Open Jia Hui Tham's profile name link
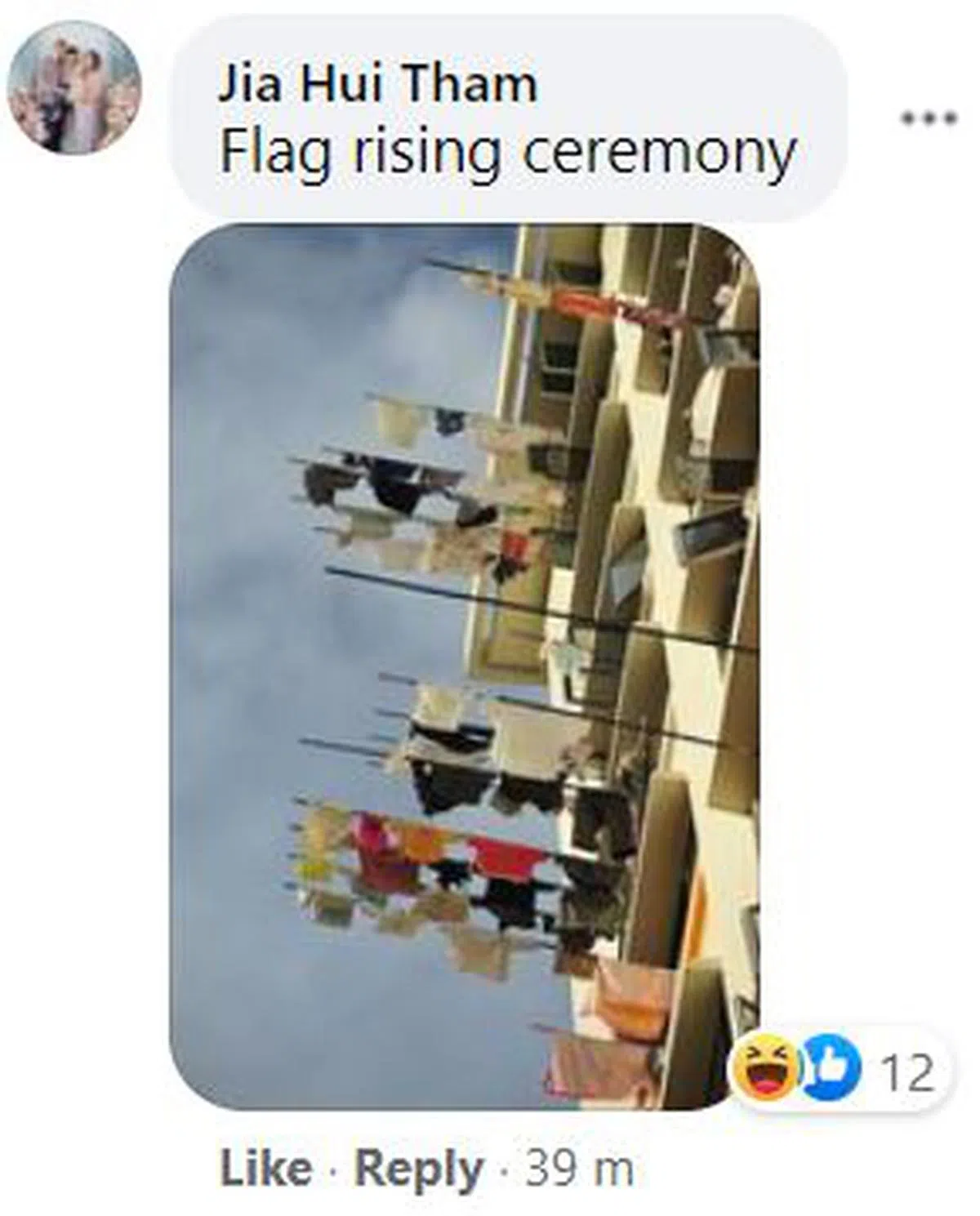The image size is (980, 1216). (377, 83)
